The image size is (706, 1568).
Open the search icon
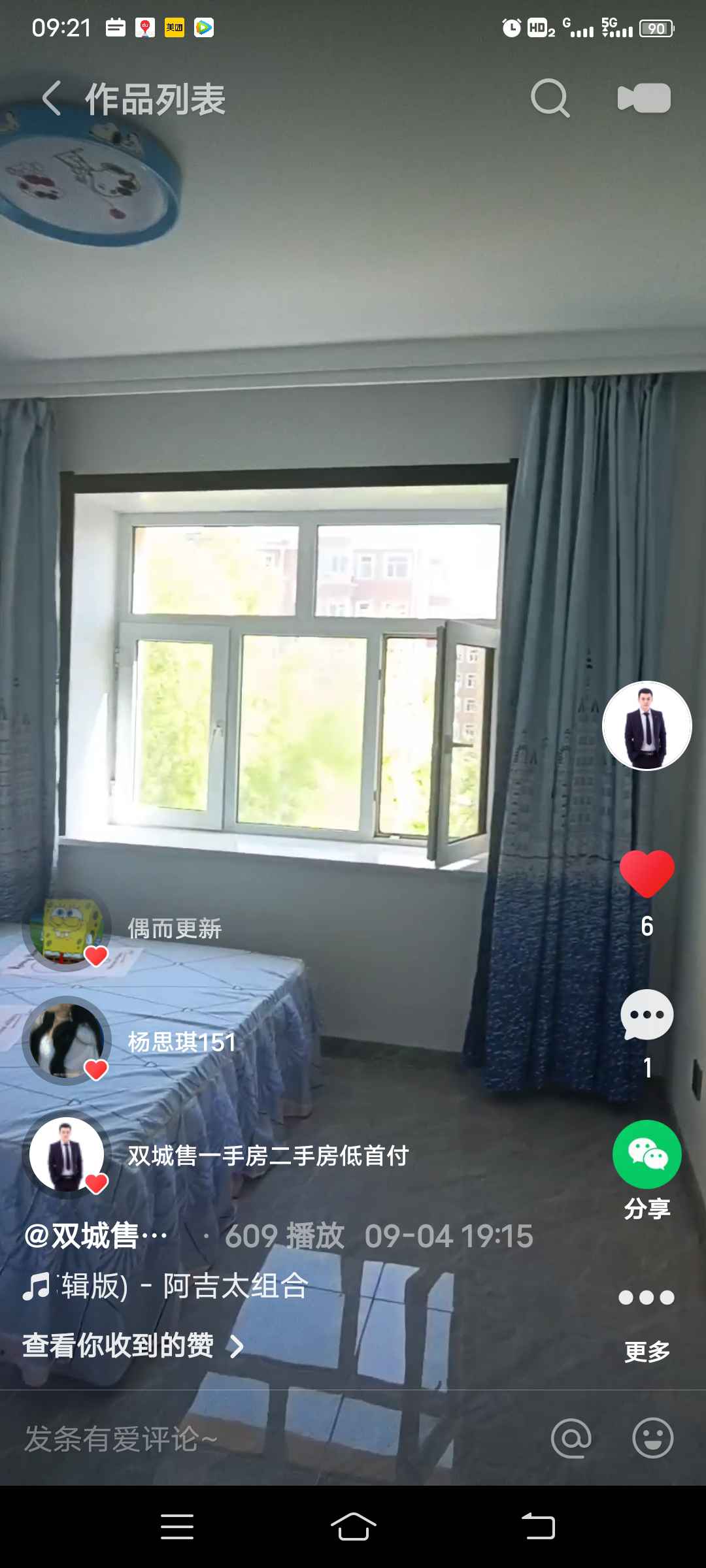(550, 99)
